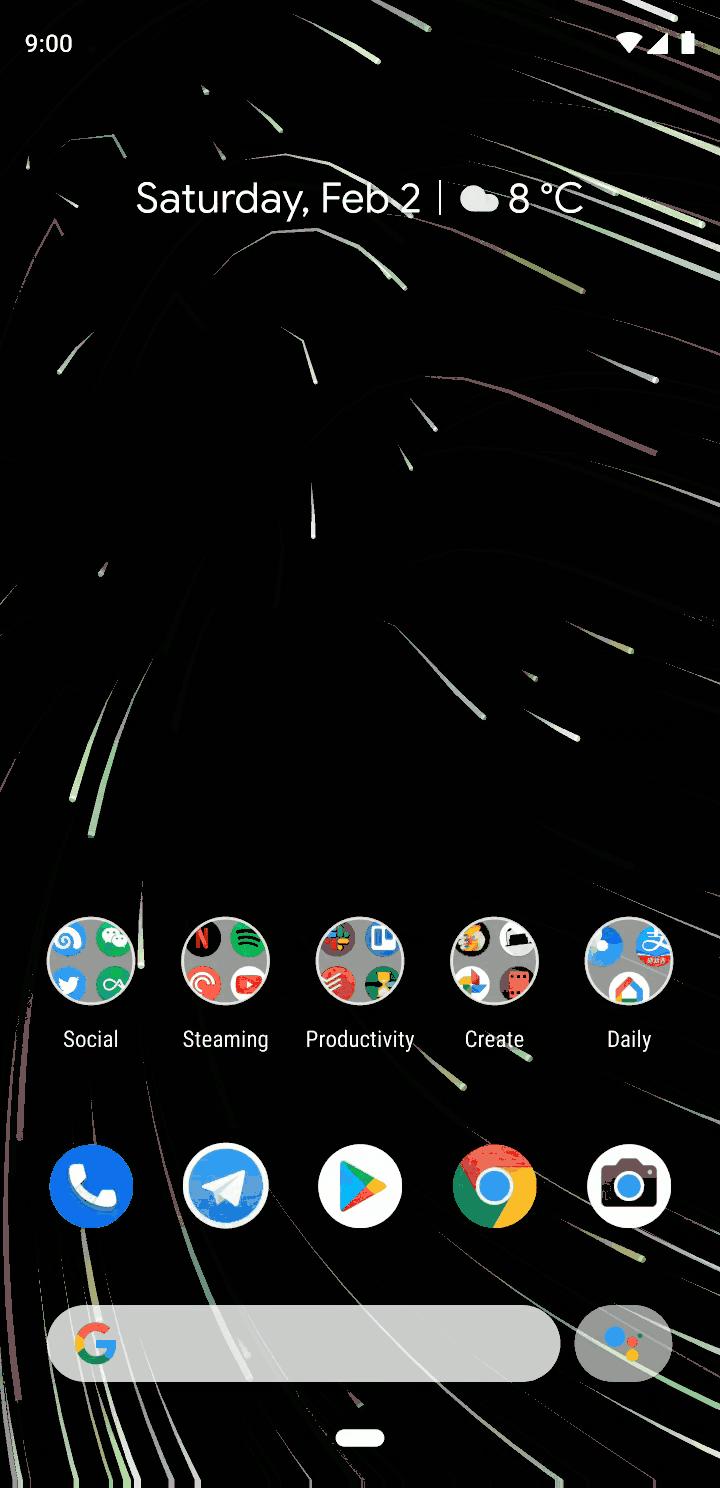Open the Steaming folder
720x1488 pixels.
pos(225,961)
